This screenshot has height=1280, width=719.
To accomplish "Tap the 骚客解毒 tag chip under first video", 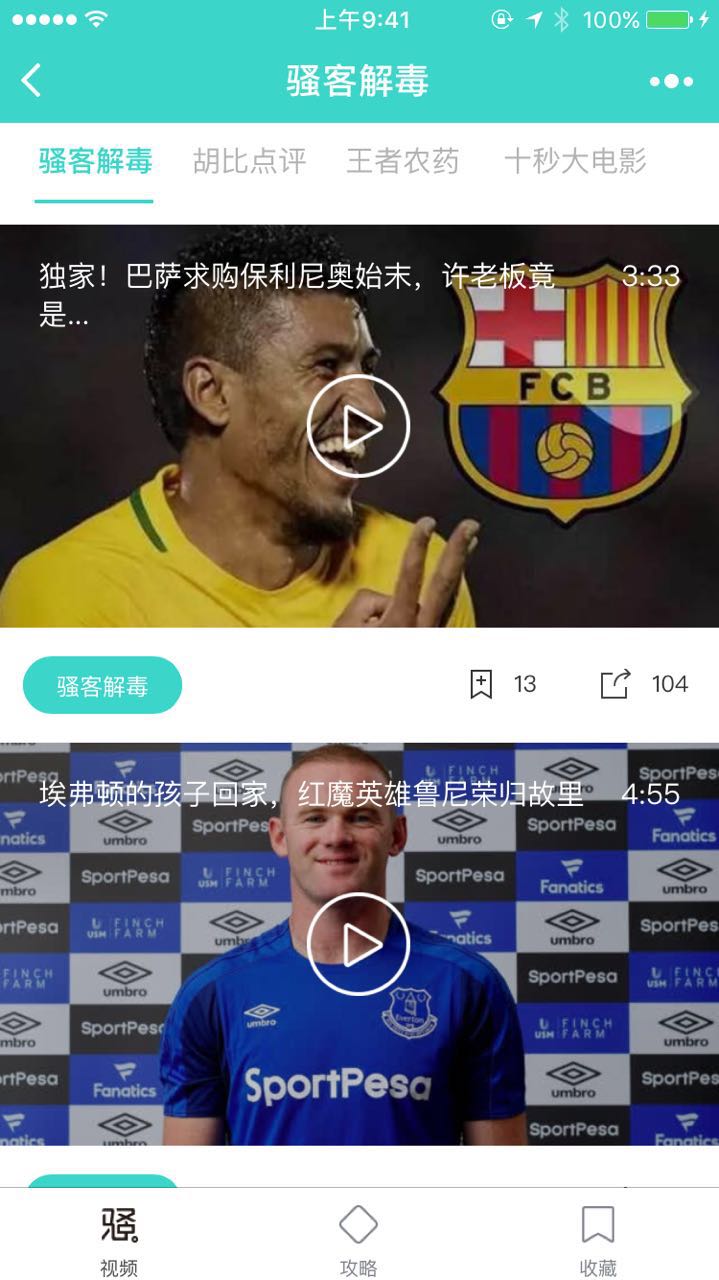I will tap(102, 685).
